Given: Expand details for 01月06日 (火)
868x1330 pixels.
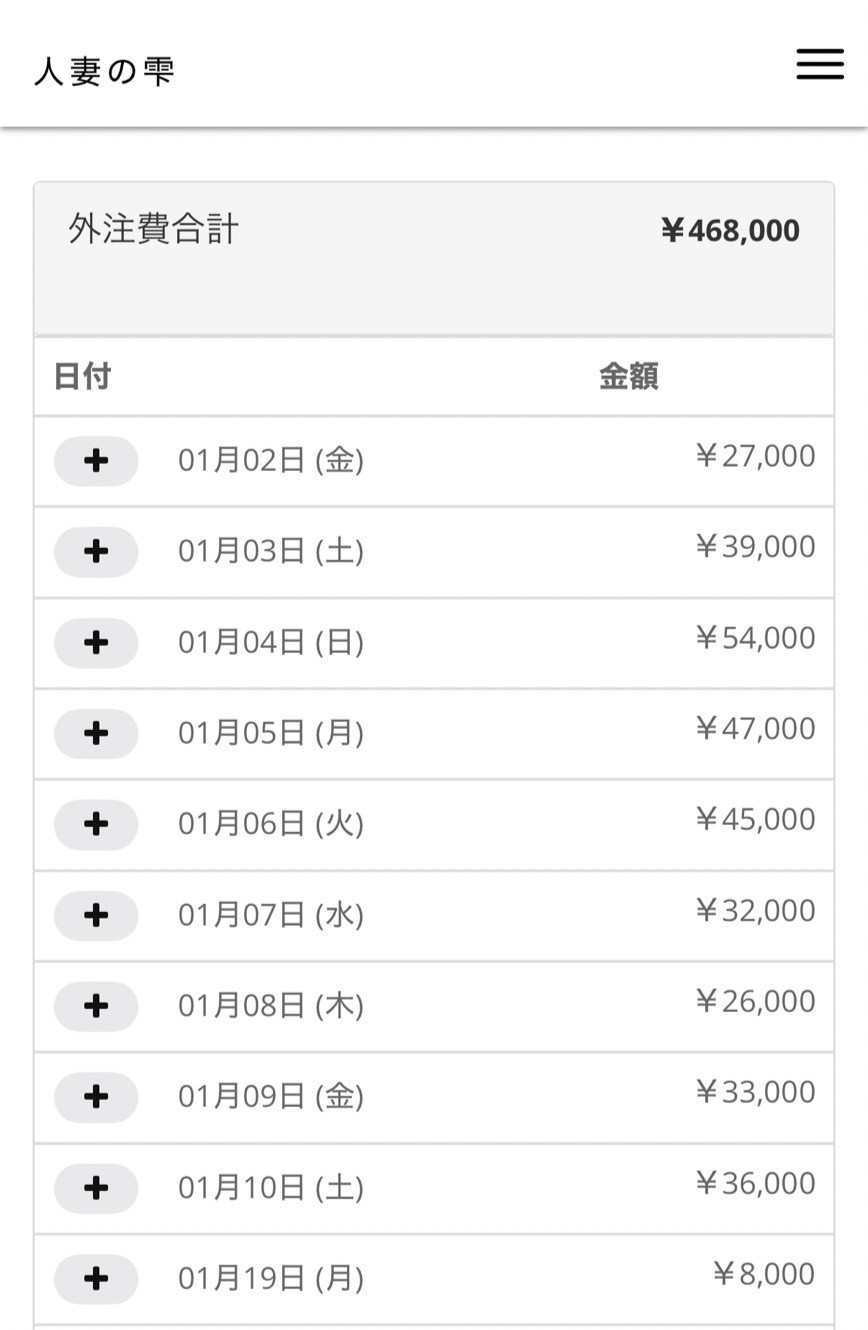Looking at the screenshot, I should 96,825.
